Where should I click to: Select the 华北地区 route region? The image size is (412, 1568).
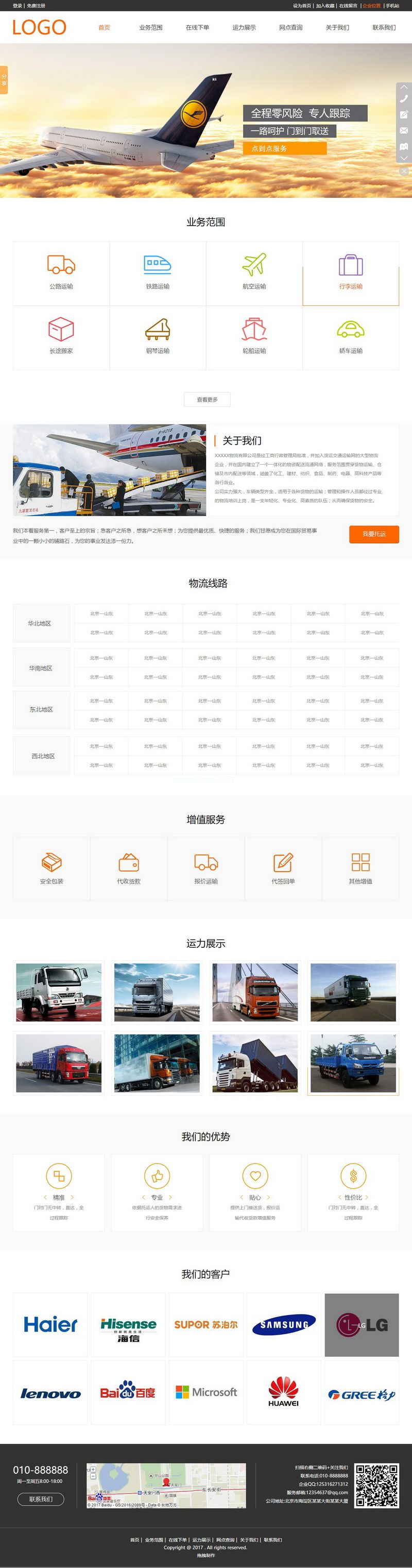point(40,623)
